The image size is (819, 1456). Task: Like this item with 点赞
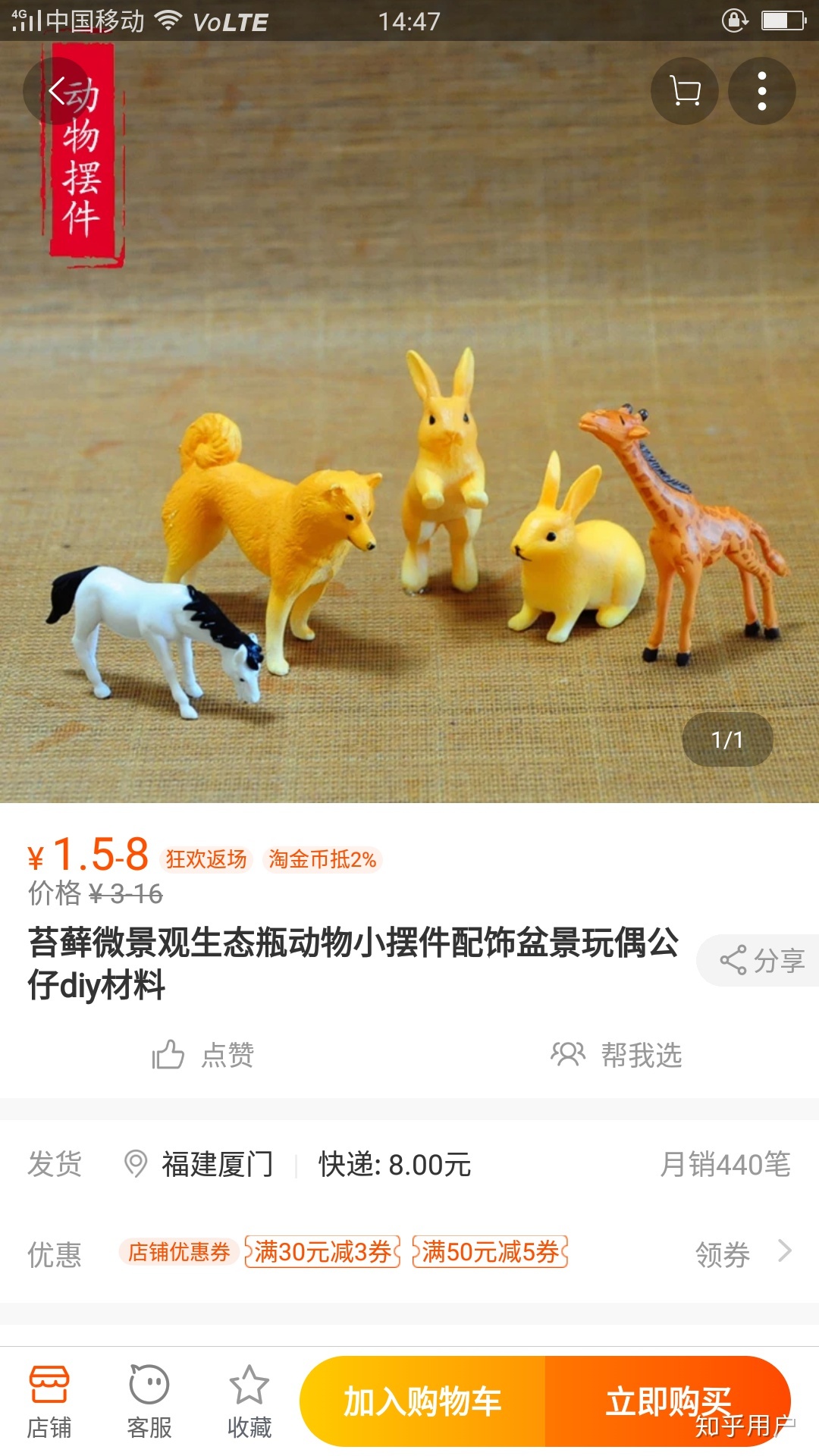pos(203,1054)
